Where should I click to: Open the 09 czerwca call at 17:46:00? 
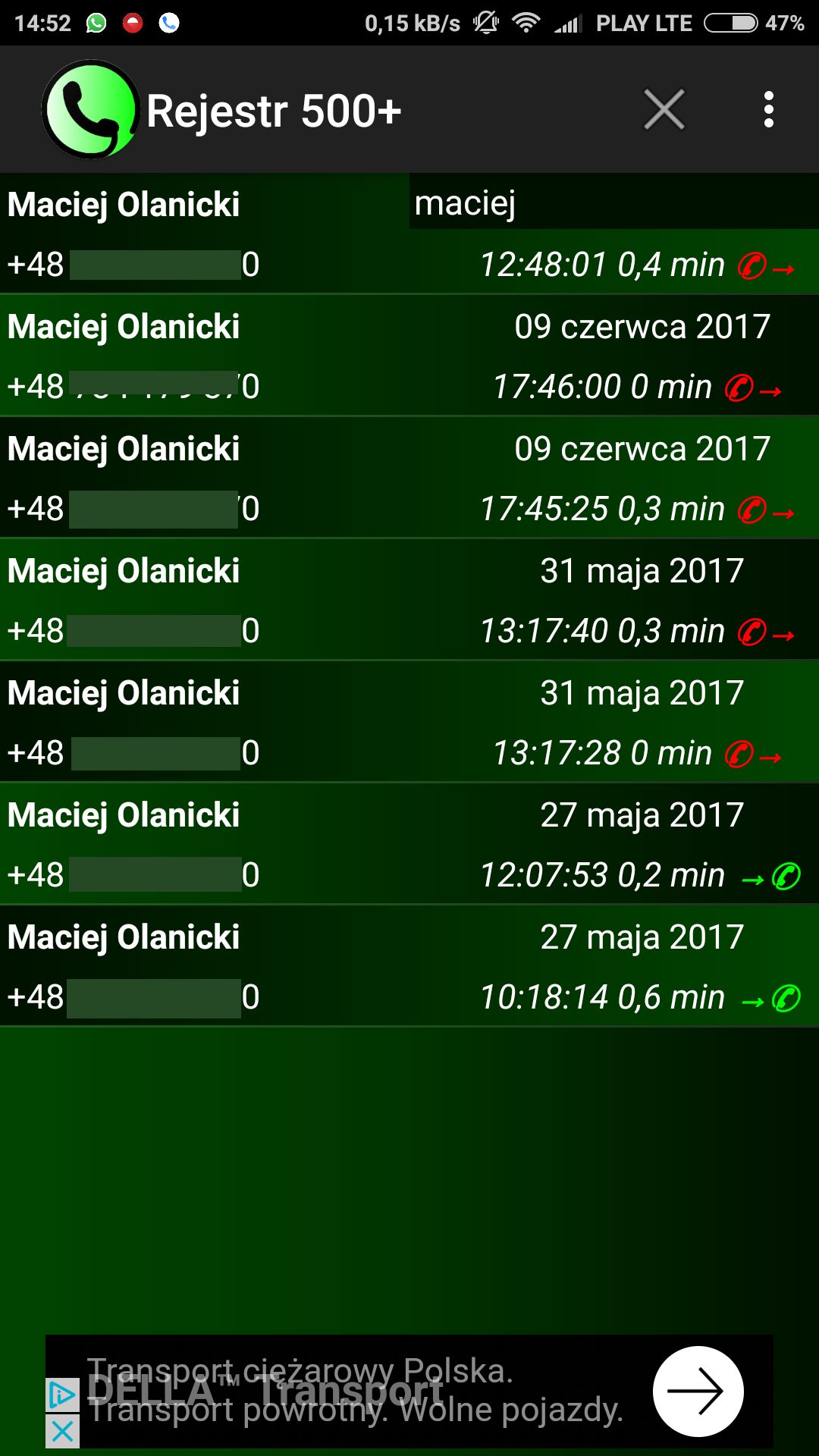coord(409,356)
